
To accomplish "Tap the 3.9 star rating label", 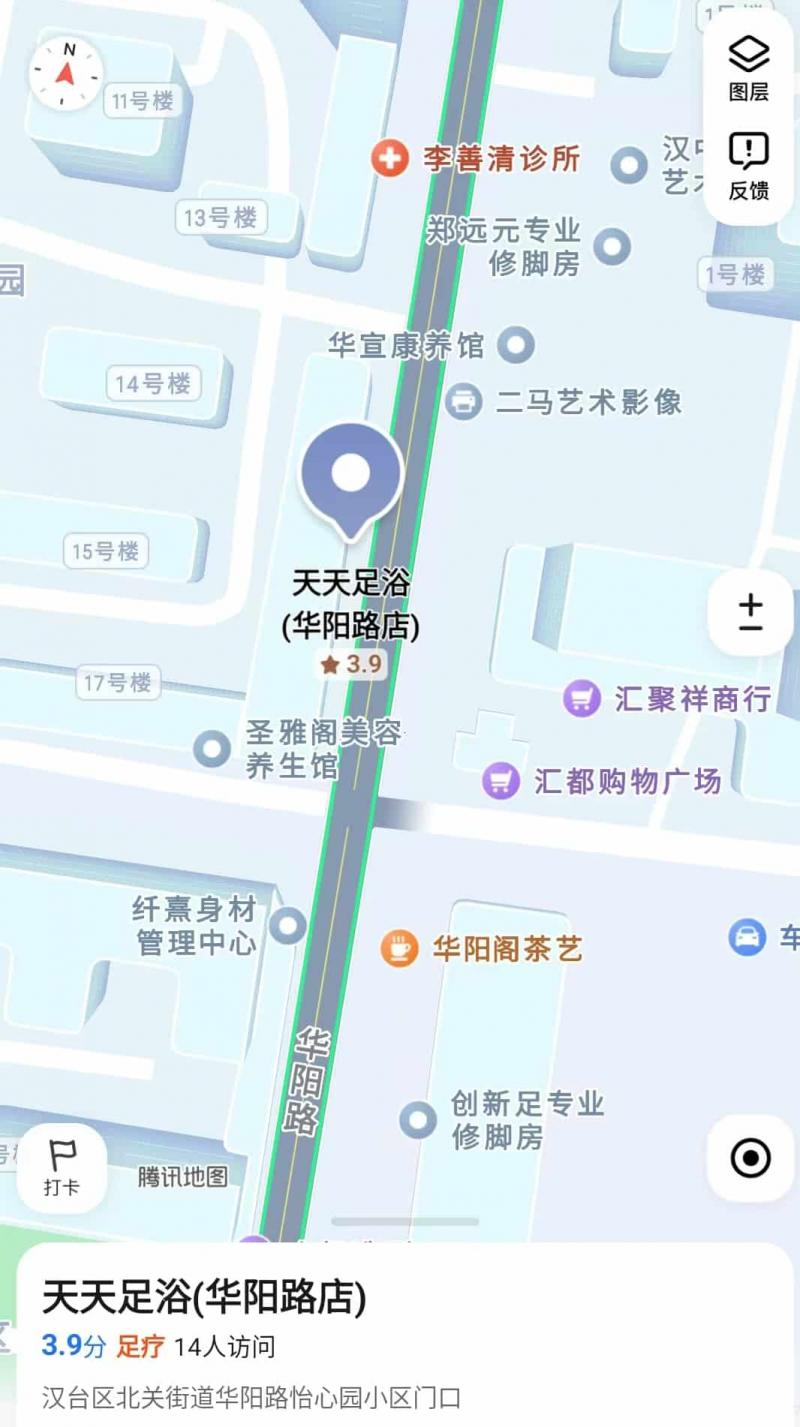I will (352, 664).
